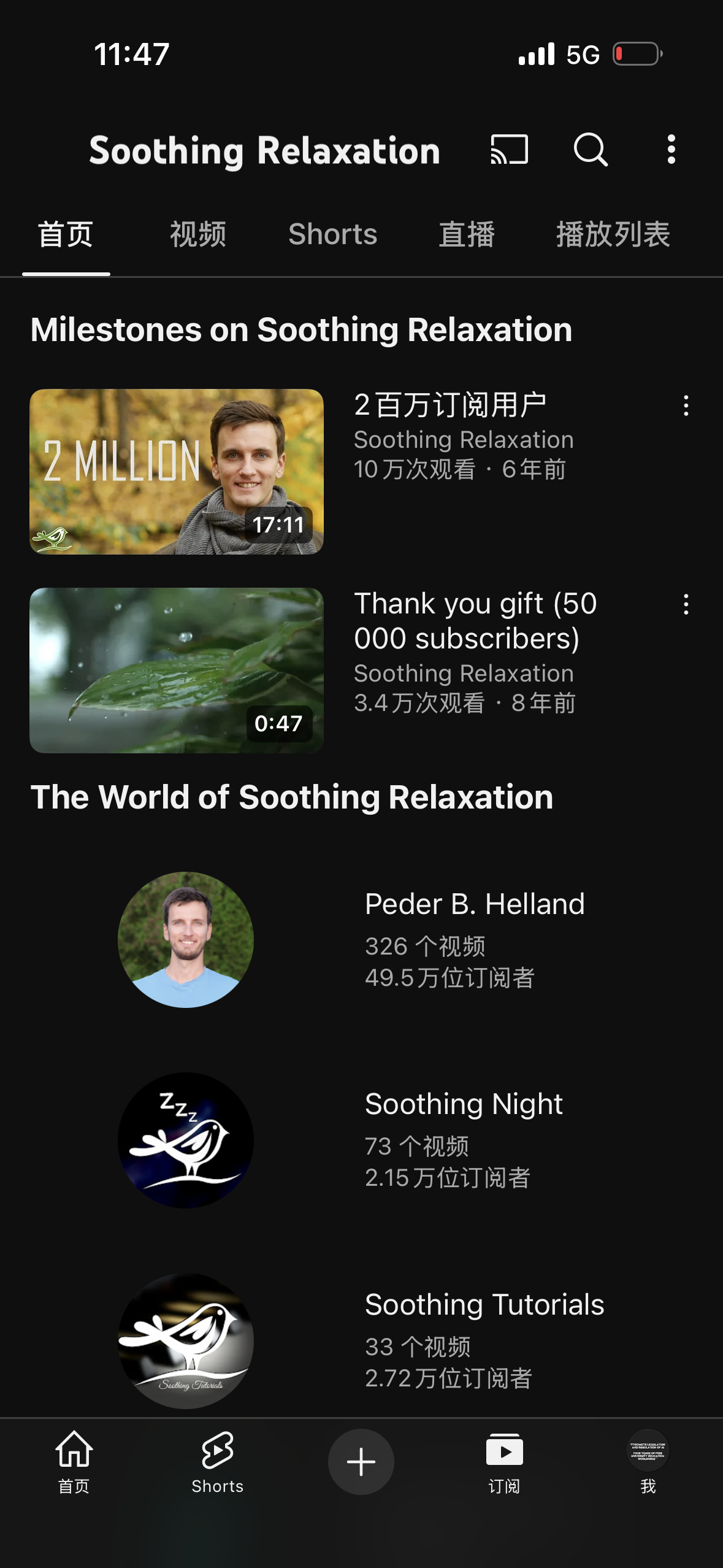Viewport: 723px width, 1568px height.
Task: Open the 播放列表 tab
Action: 613,234
